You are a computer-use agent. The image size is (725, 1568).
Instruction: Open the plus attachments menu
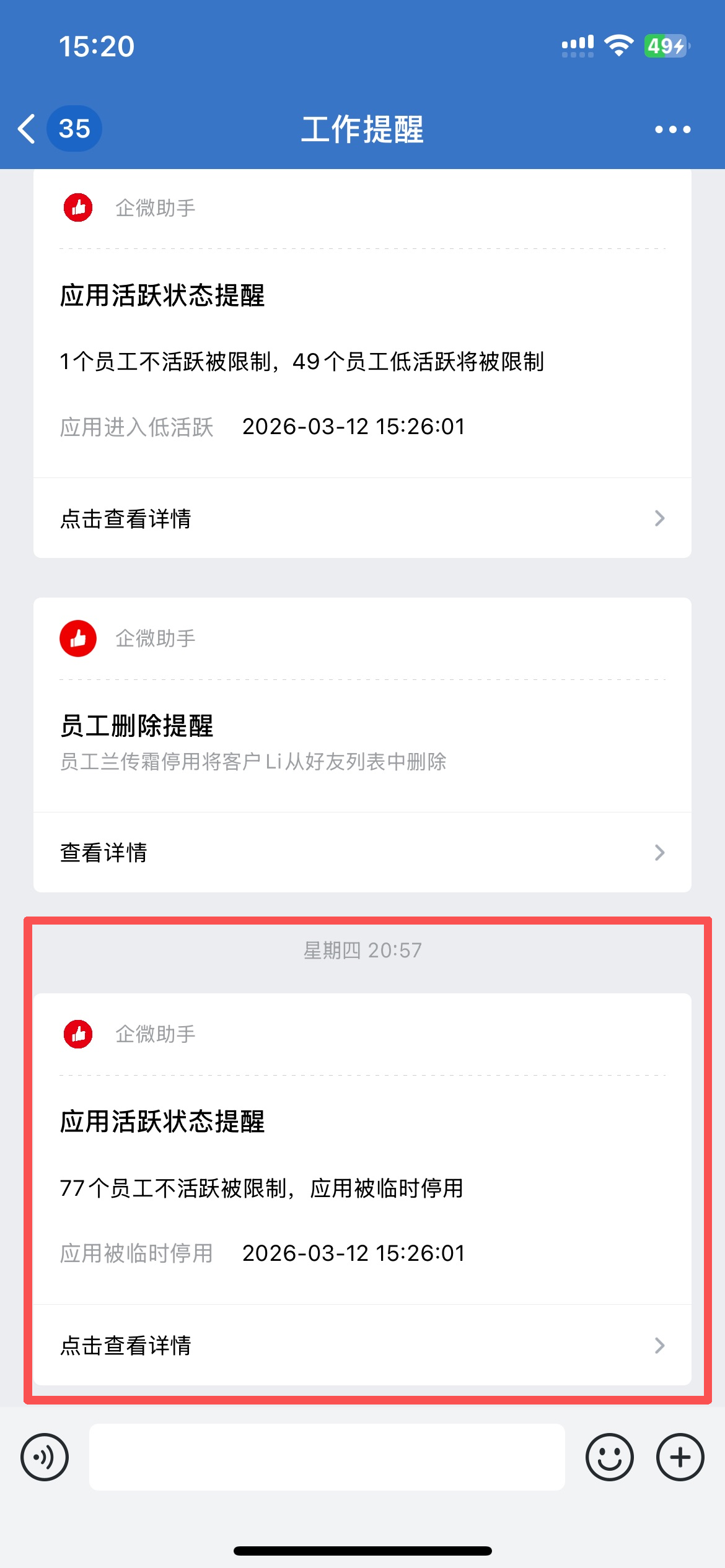click(x=680, y=1457)
